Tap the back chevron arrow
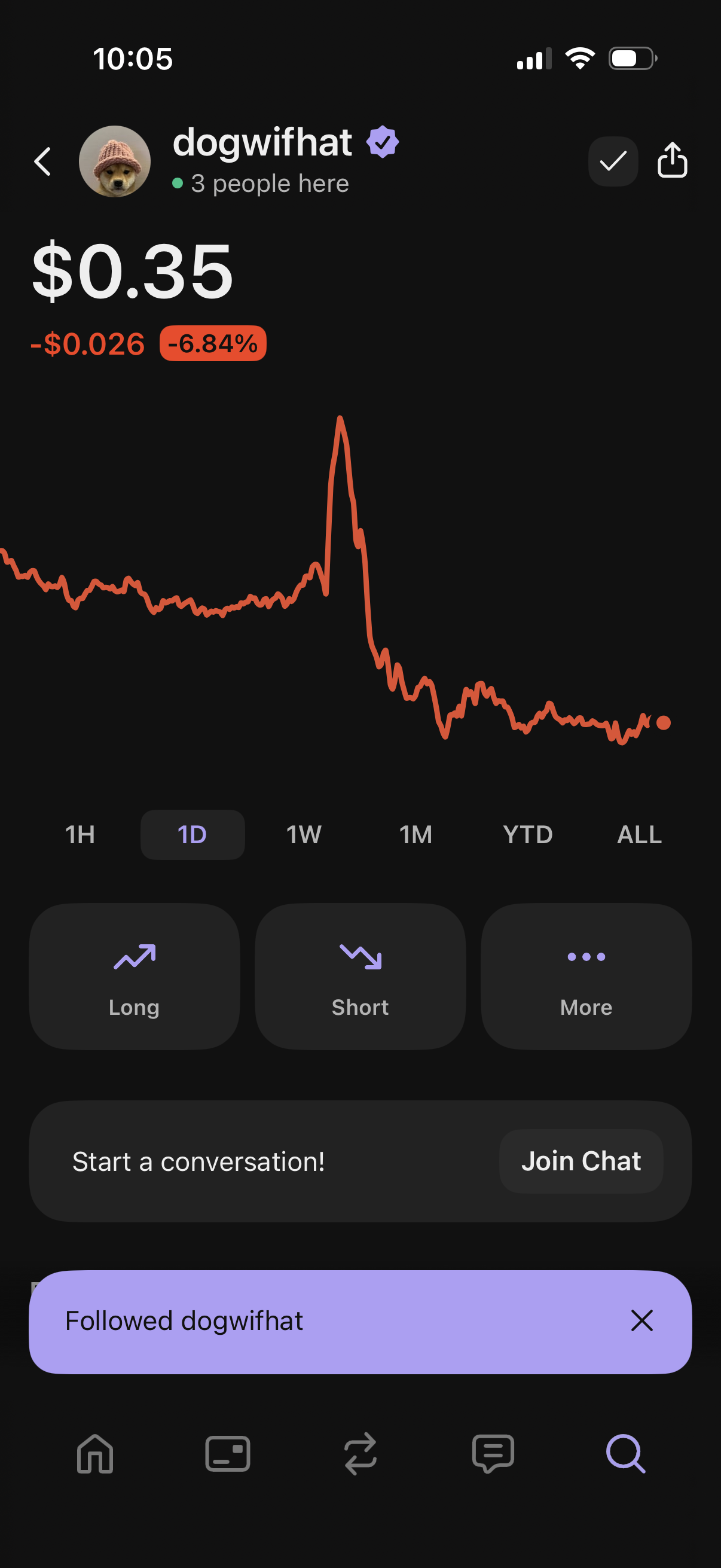Image resolution: width=721 pixels, height=1568 pixels. click(41, 161)
